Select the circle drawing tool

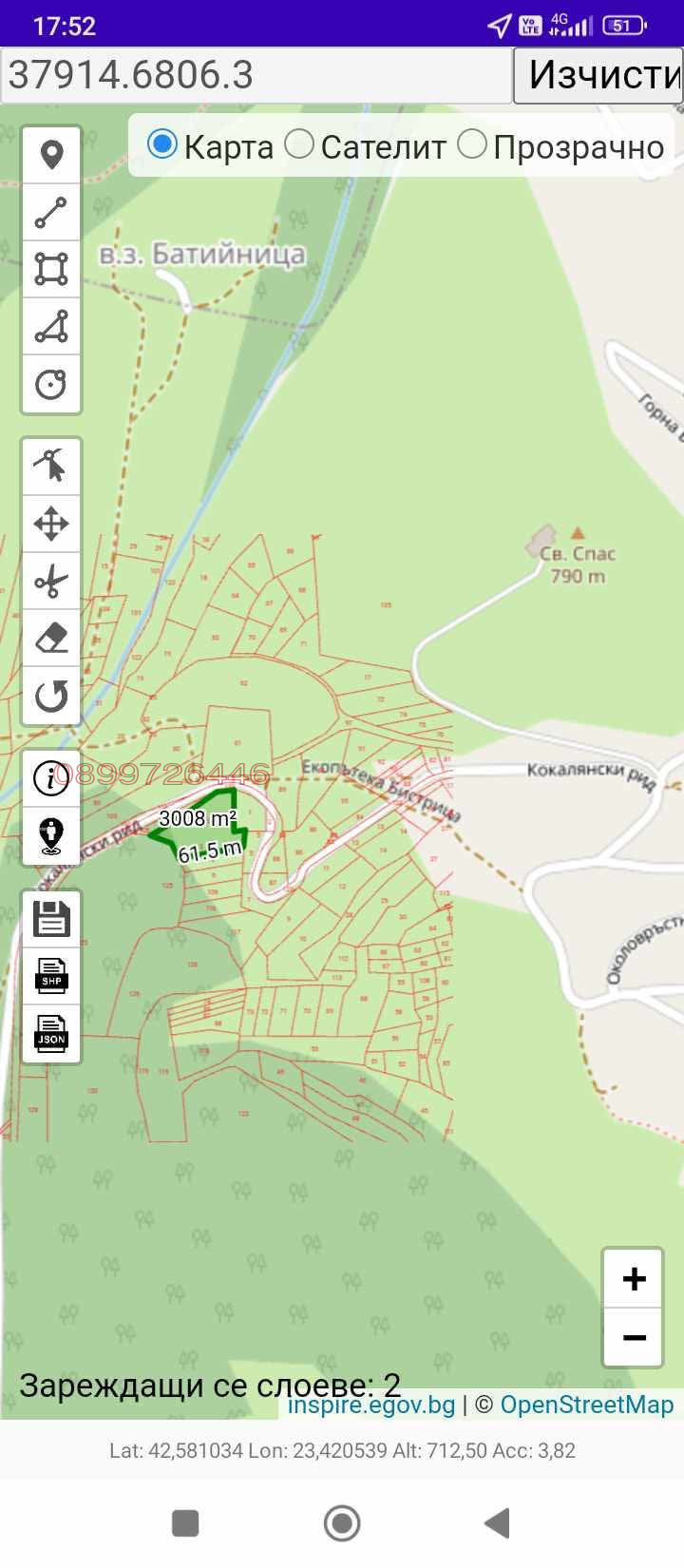[x=51, y=384]
